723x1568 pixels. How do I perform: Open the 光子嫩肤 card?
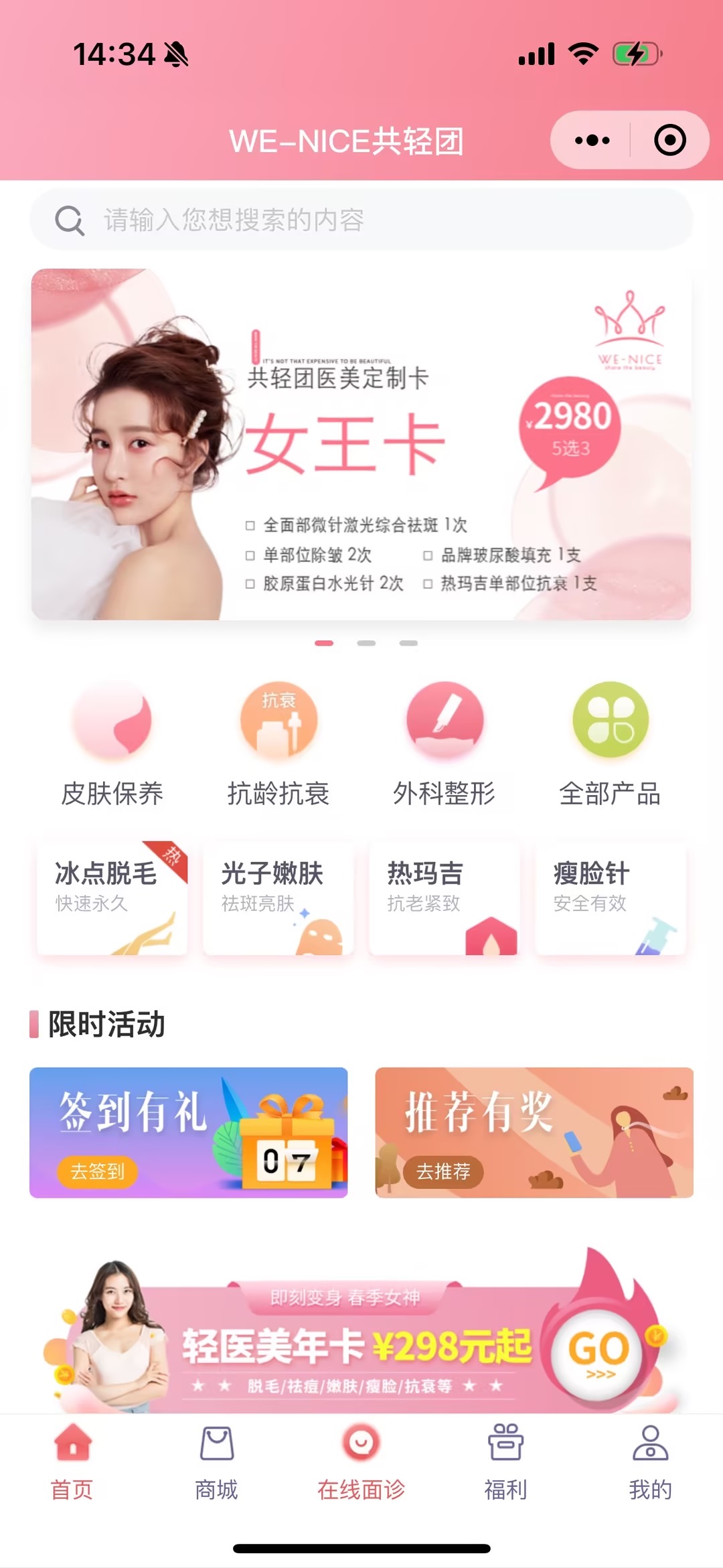point(278,898)
